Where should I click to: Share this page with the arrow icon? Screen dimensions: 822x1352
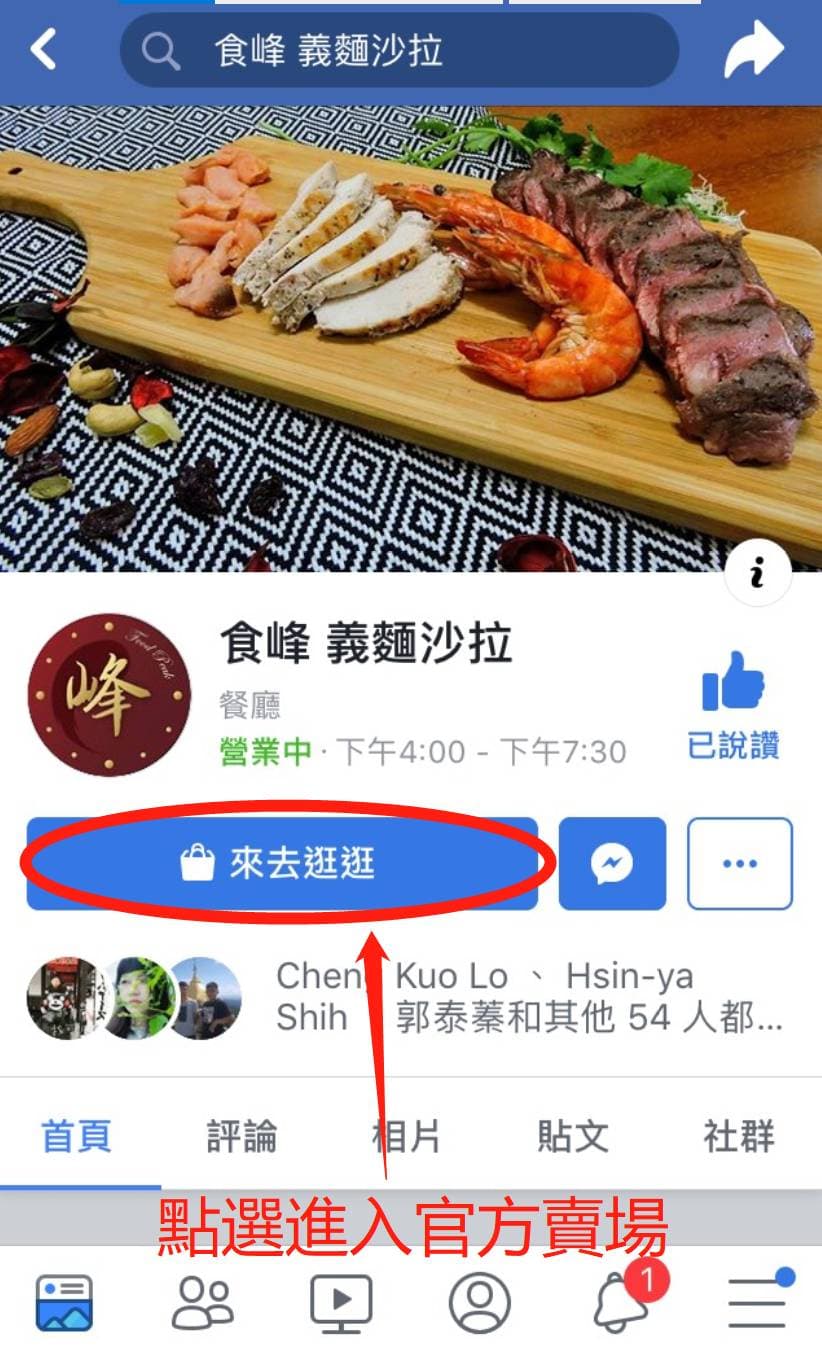pos(753,50)
